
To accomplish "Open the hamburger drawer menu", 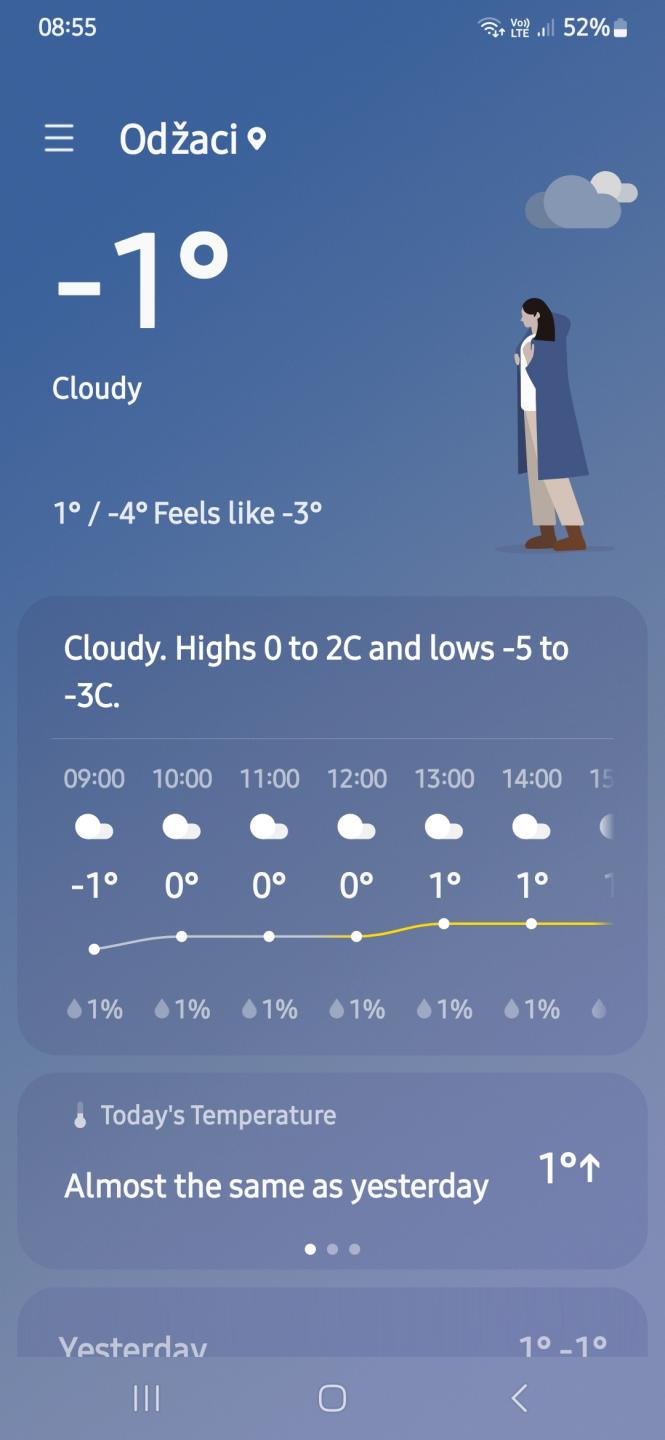I will [x=59, y=138].
